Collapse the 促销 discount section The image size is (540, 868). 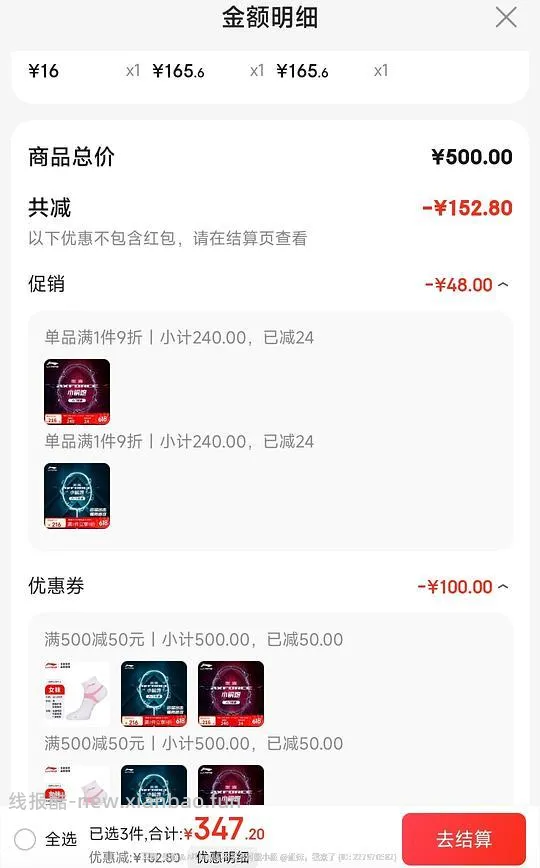coord(503,285)
